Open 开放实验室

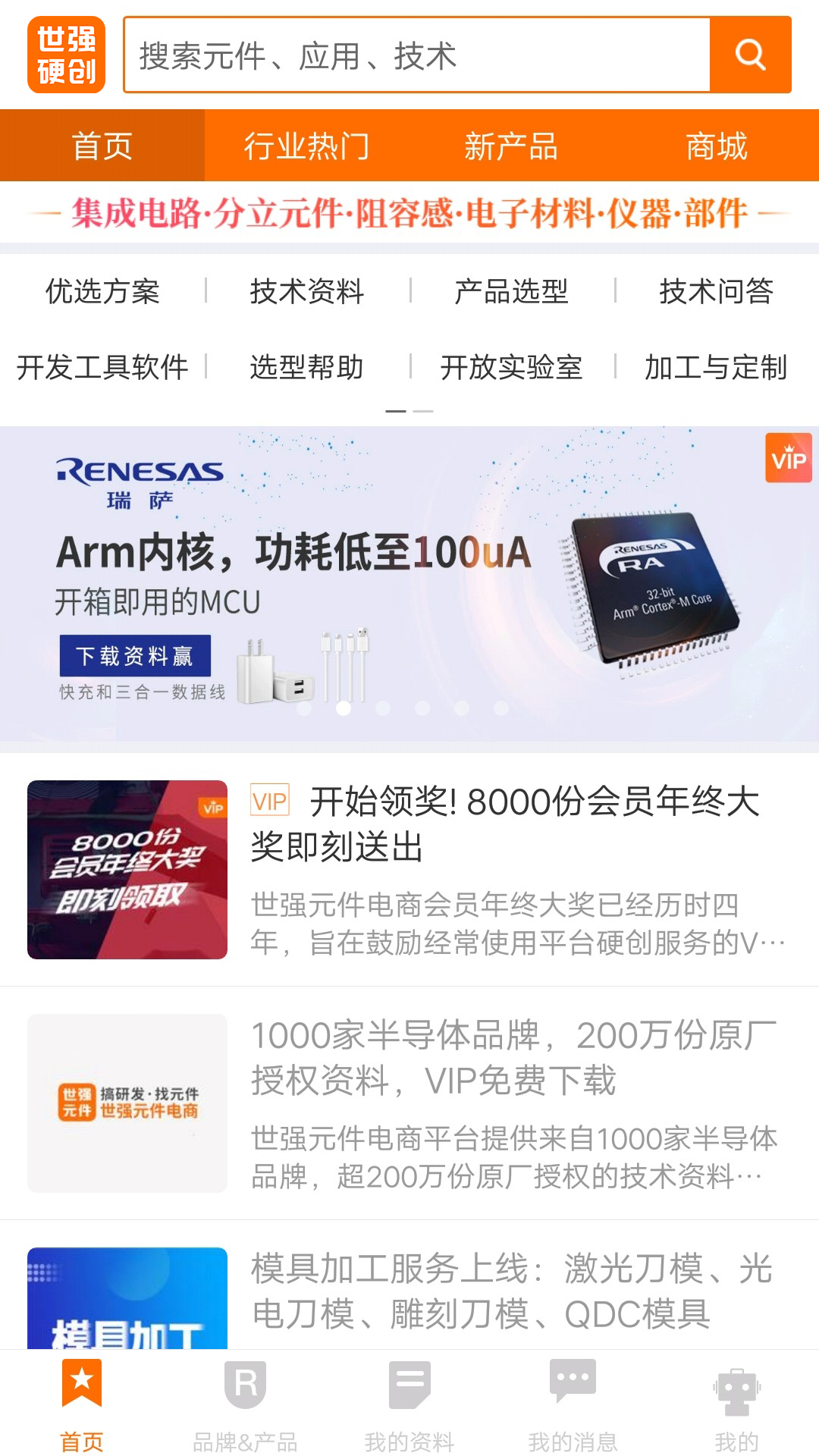pyautogui.click(x=511, y=367)
